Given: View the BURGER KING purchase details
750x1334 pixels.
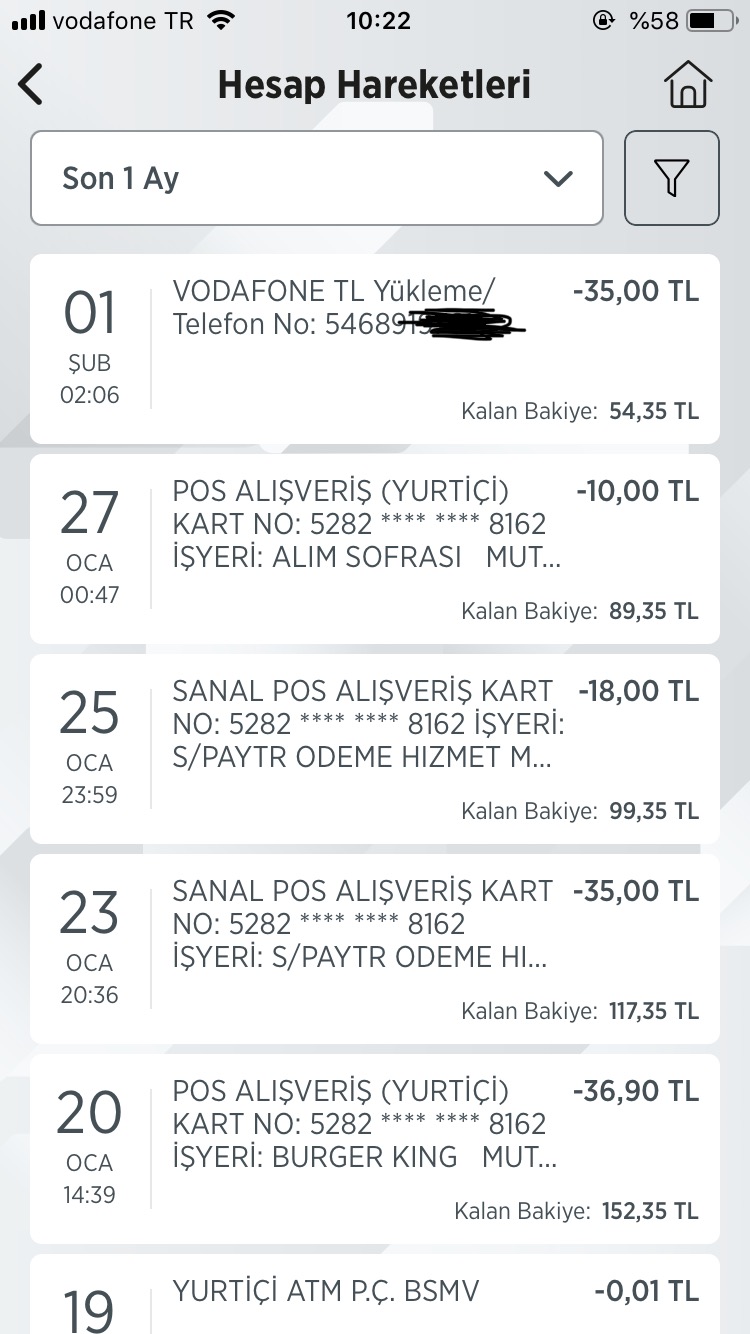Looking at the screenshot, I should (375, 1149).
